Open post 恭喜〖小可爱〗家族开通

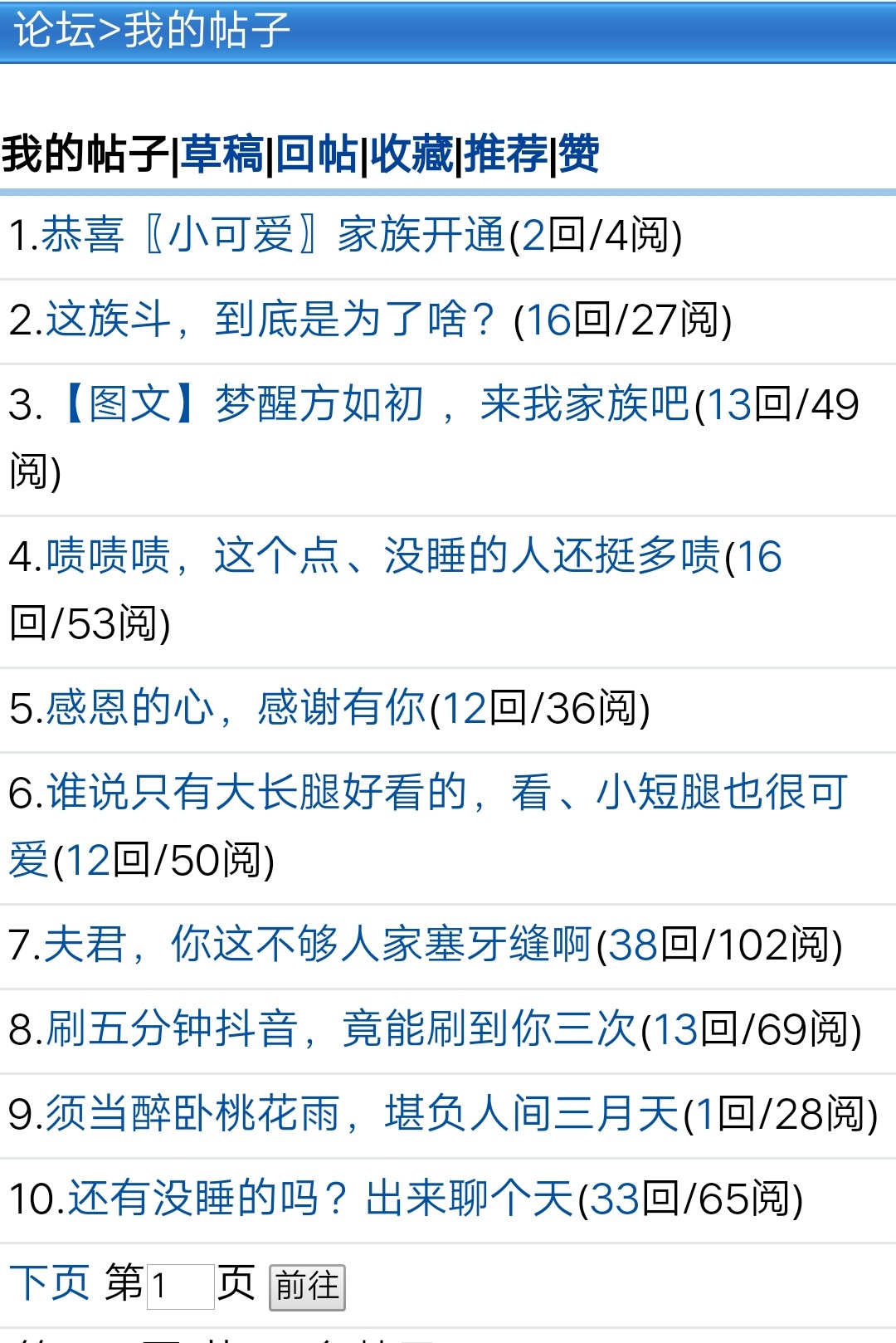pyautogui.click(x=274, y=235)
